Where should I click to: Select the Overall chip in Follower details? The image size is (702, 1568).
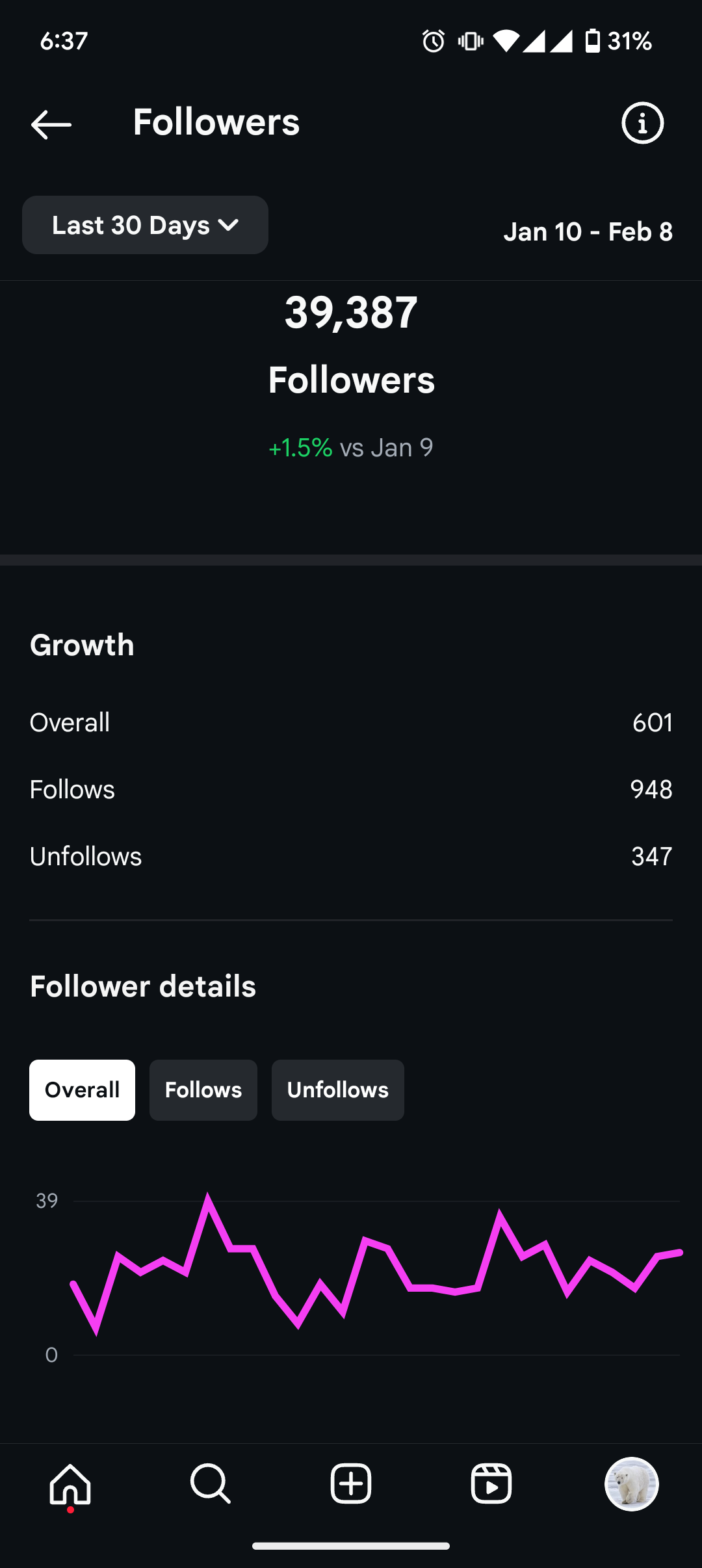[82, 1090]
